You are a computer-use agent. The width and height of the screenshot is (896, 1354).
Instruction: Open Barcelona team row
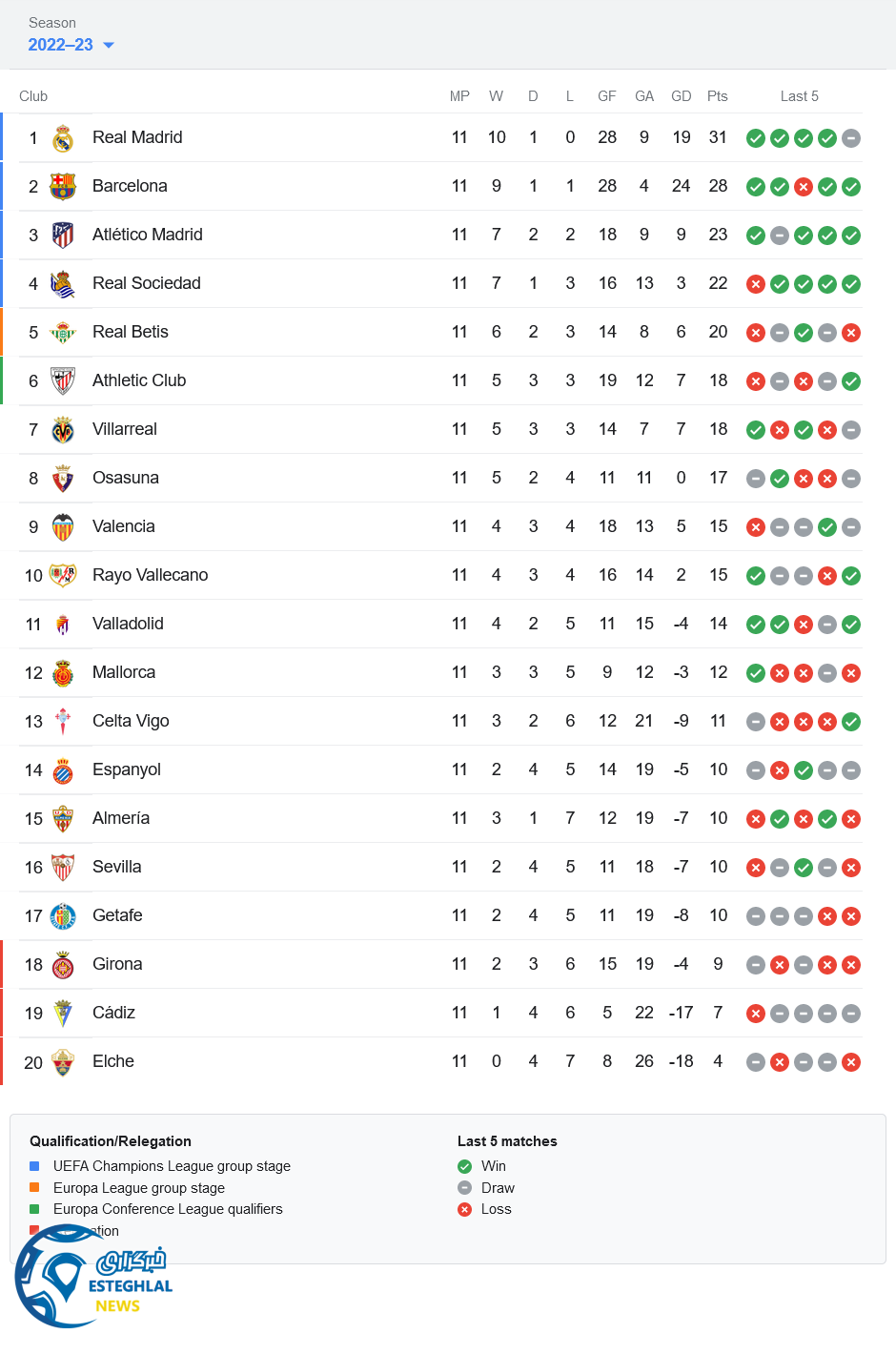coord(130,186)
